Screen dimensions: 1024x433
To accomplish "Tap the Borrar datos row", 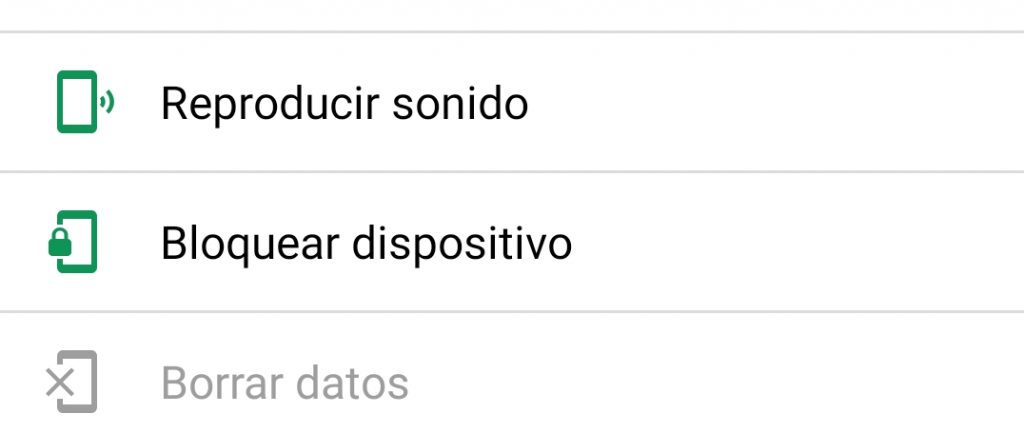I will click(285, 383).
